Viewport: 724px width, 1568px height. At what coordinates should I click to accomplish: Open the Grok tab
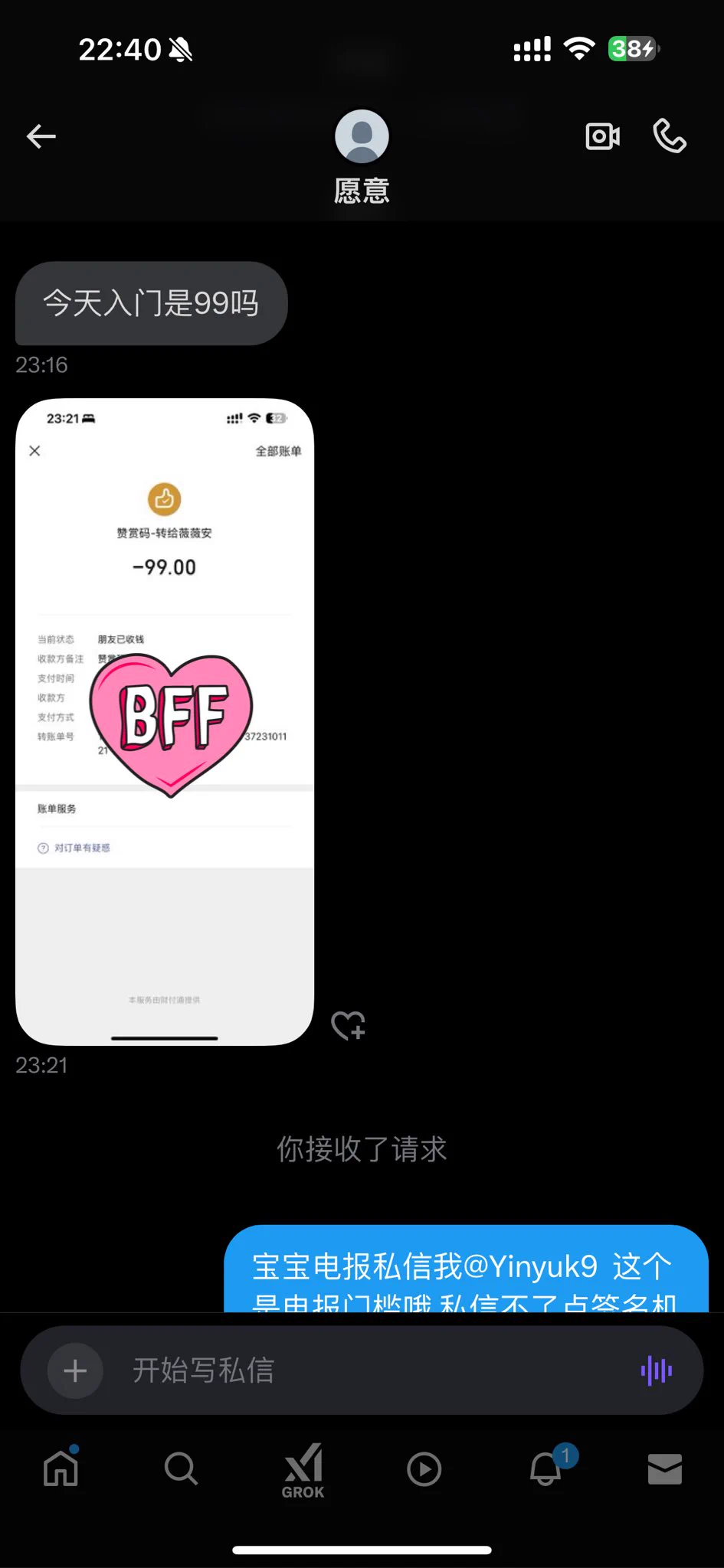click(303, 1470)
